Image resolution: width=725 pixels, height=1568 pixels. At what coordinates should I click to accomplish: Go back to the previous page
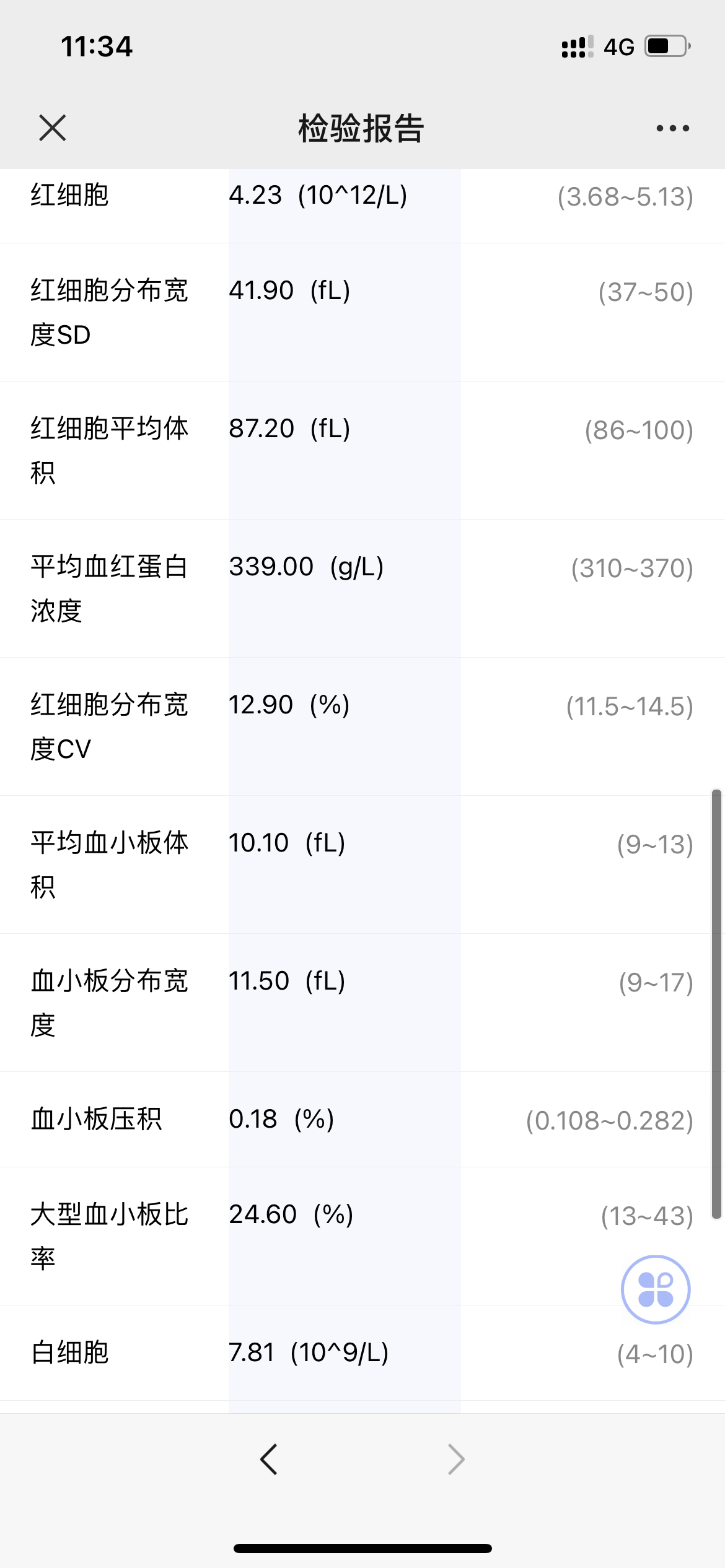(x=269, y=1459)
